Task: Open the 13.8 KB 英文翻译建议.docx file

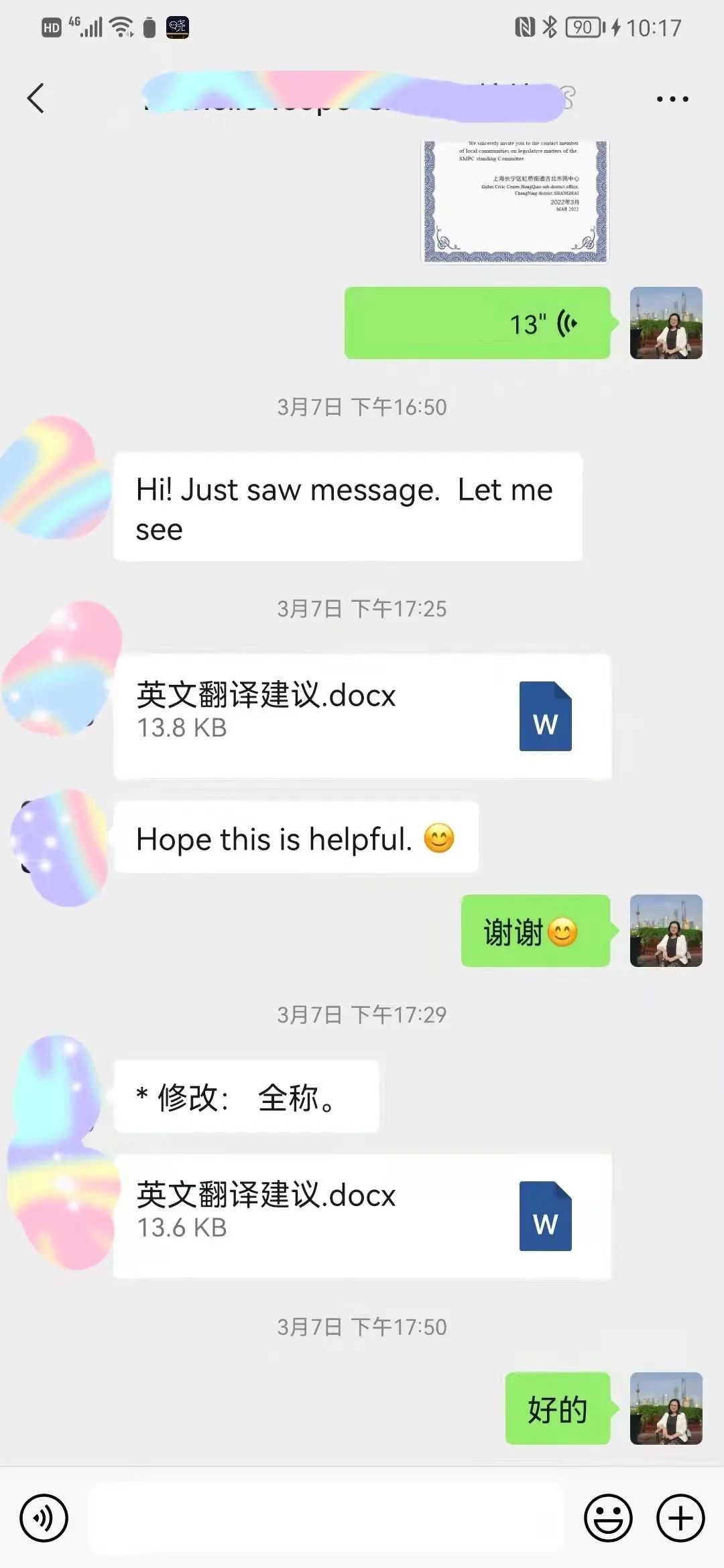Action: click(x=362, y=716)
